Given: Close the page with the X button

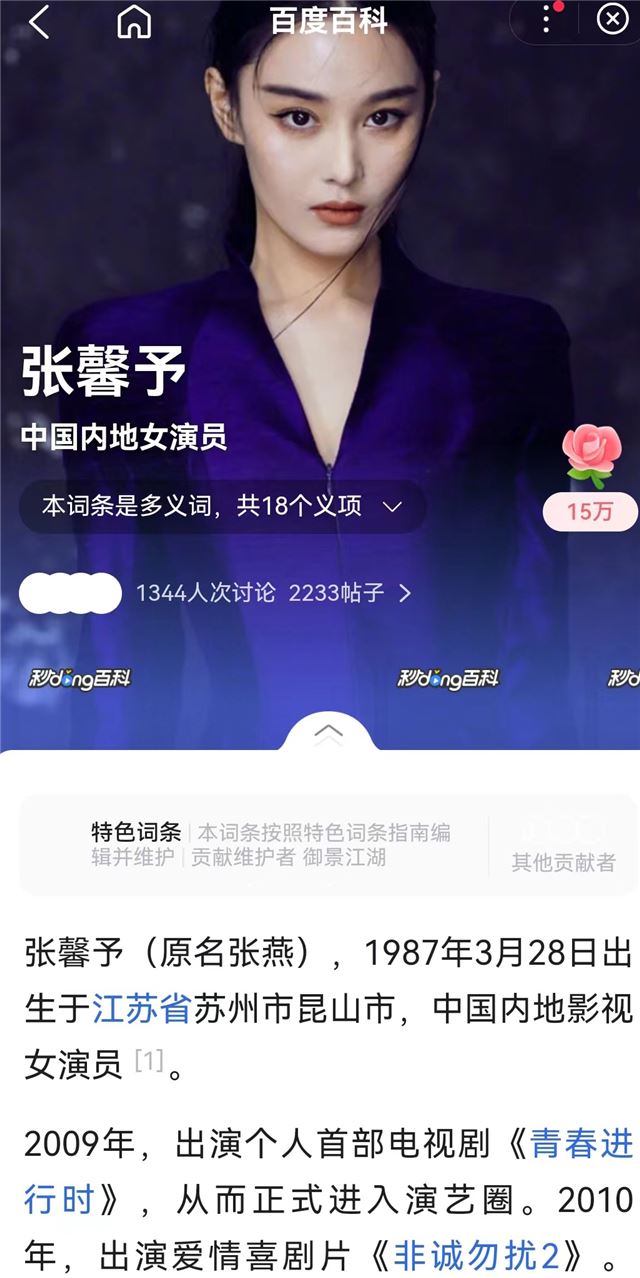Looking at the screenshot, I should (611, 20).
